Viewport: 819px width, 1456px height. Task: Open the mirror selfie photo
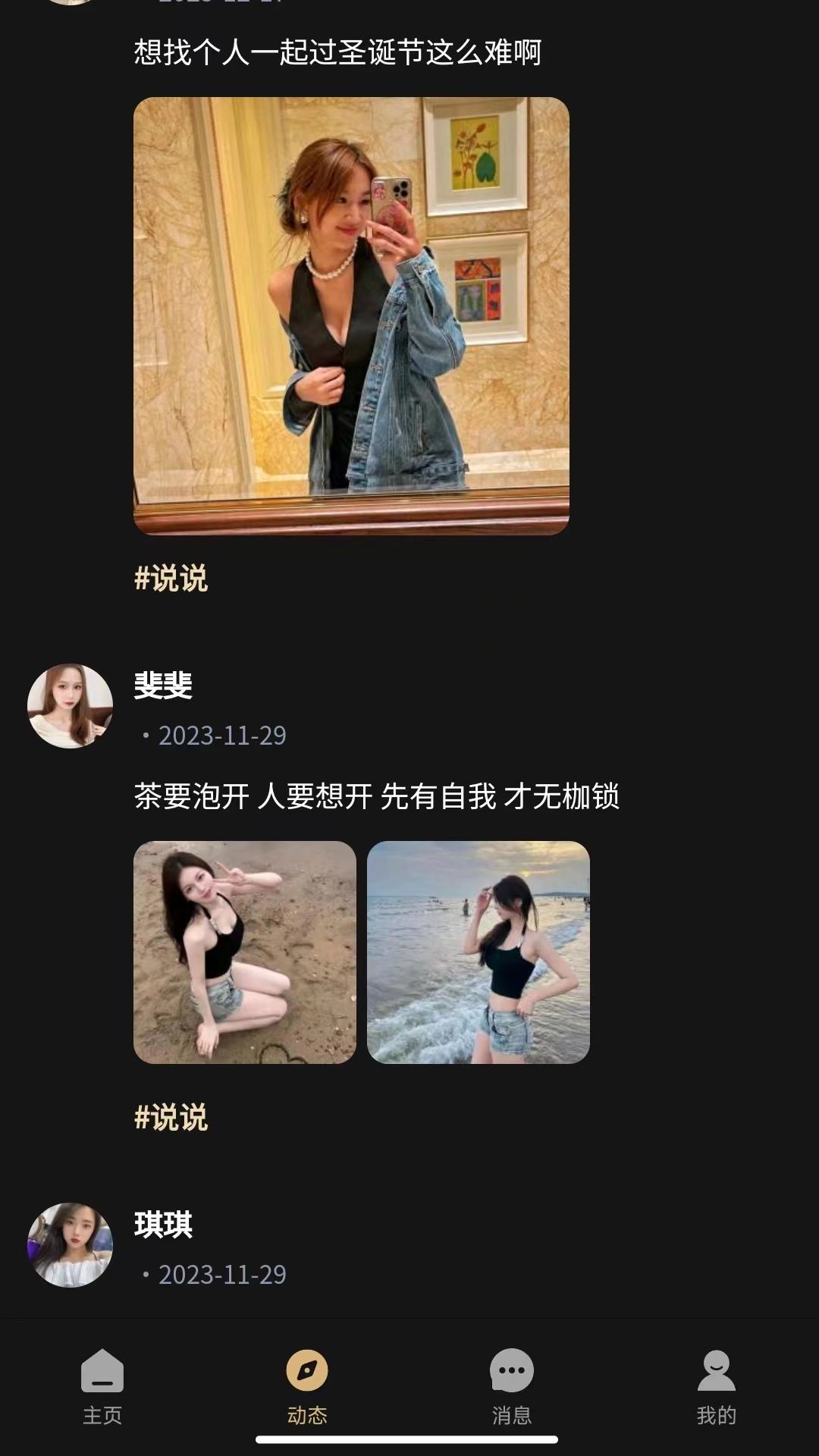[x=349, y=315]
